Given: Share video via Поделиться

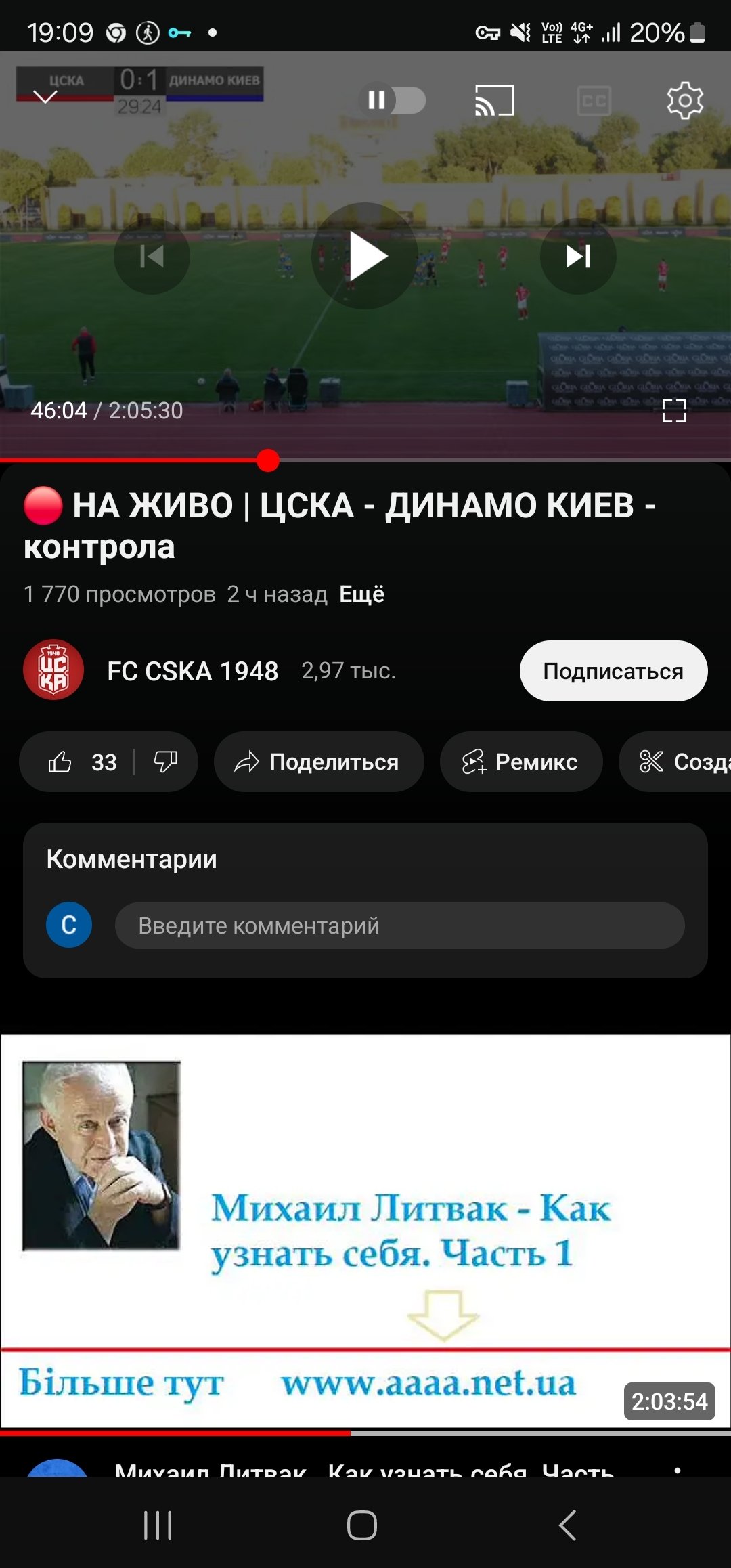Looking at the screenshot, I should 318,762.
